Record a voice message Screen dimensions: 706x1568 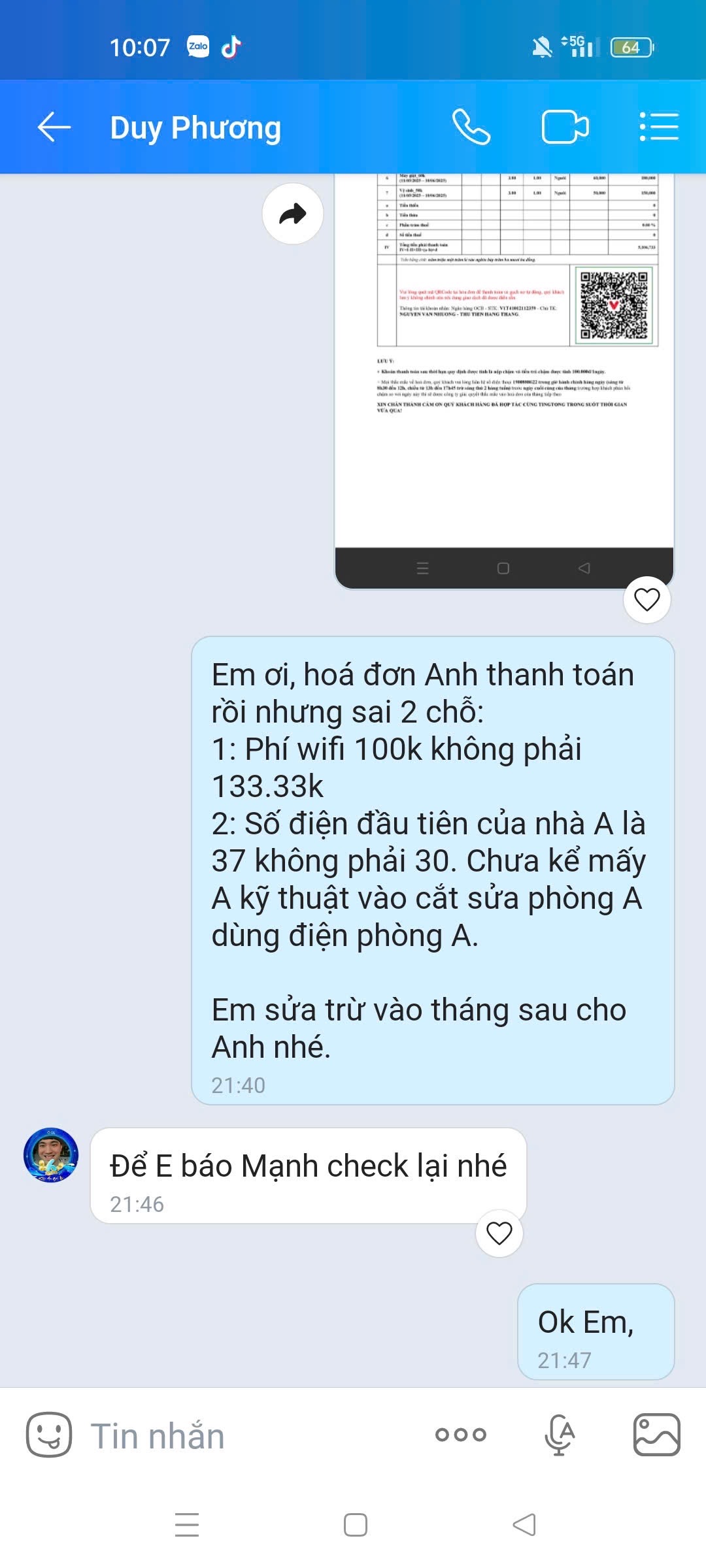(x=560, y=1435)
